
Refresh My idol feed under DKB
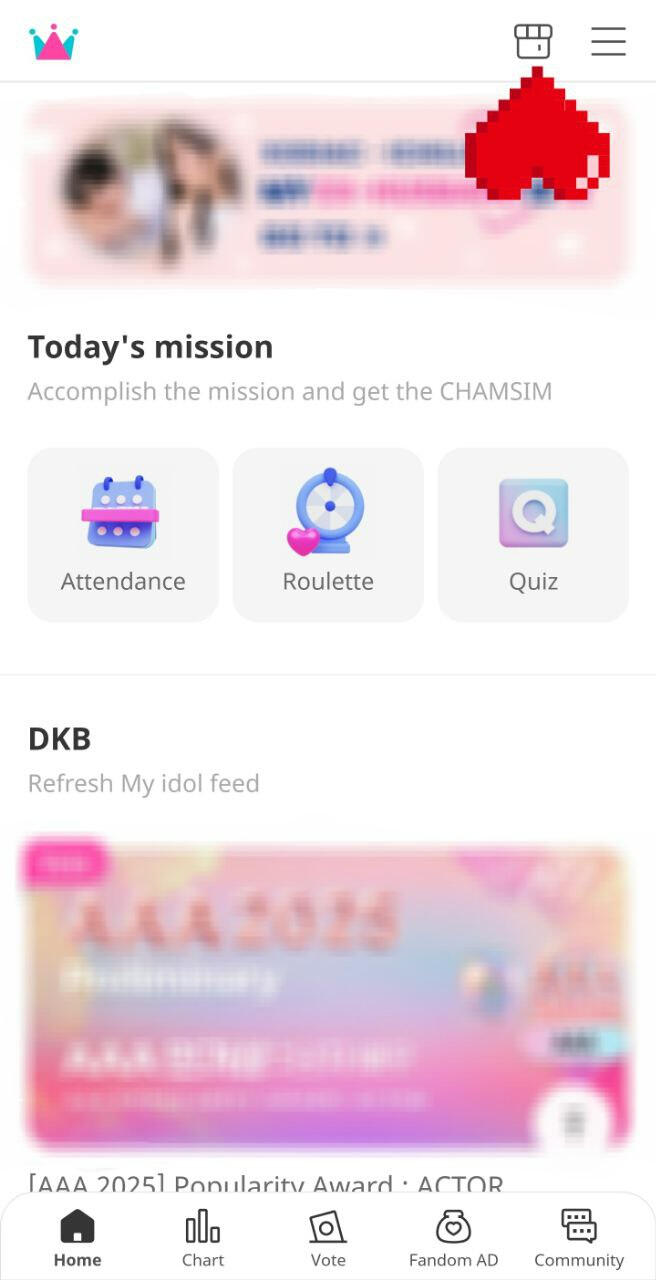(x=143, y=783)
